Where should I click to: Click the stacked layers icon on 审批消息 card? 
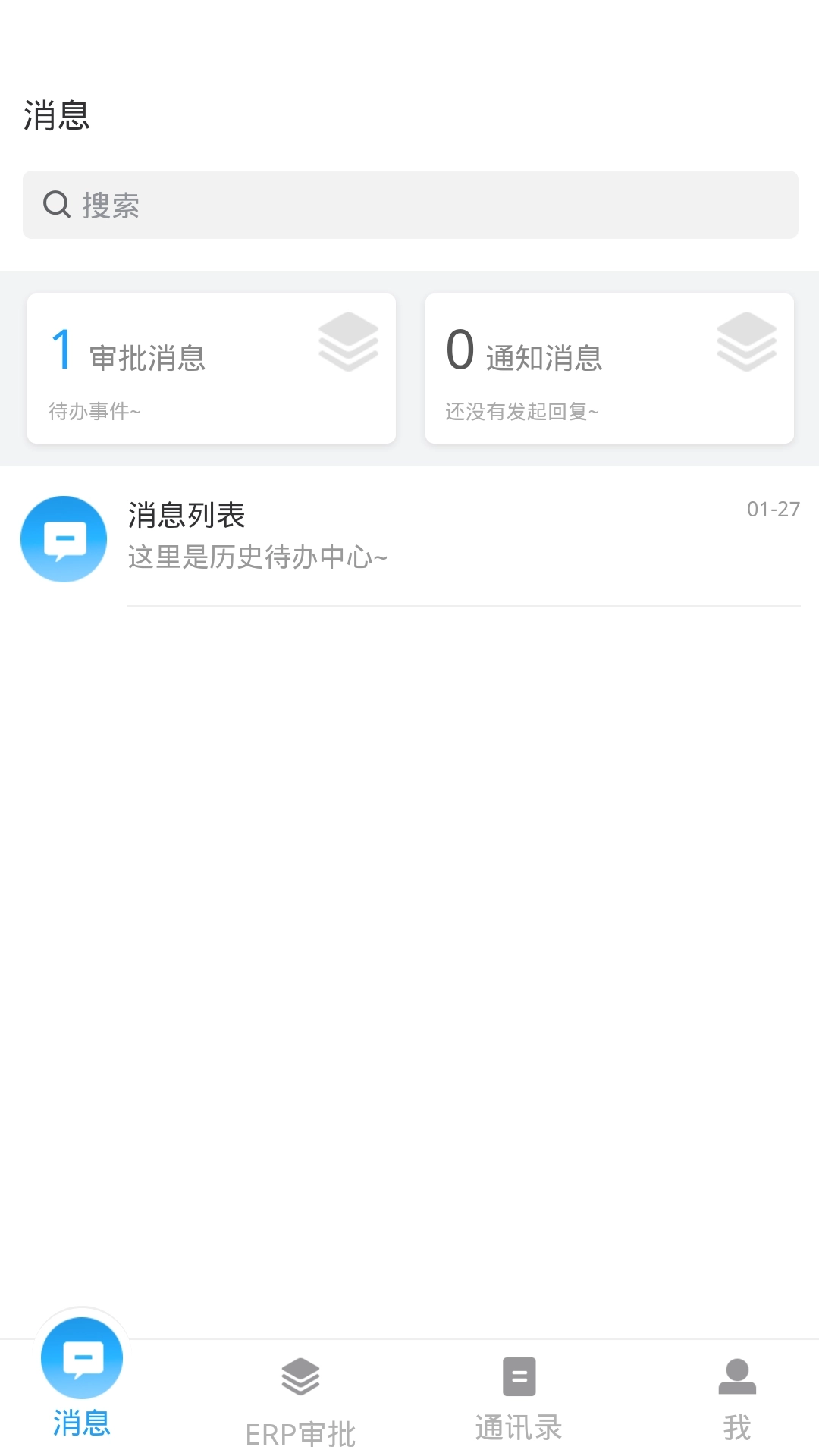[x=349, y=341]
